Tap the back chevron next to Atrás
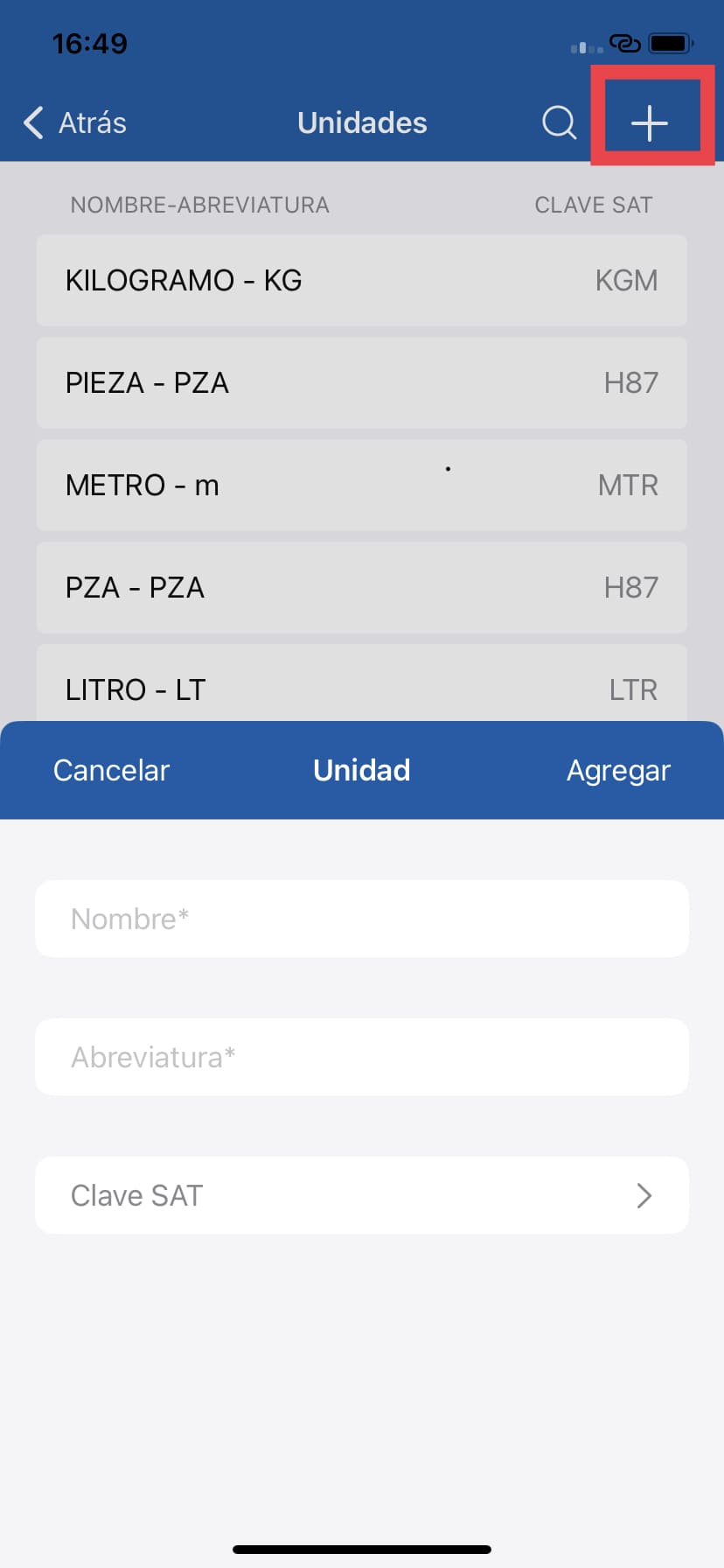This screenshot has width=724, height=1568. pyautogui.click(x=32, y=122)
